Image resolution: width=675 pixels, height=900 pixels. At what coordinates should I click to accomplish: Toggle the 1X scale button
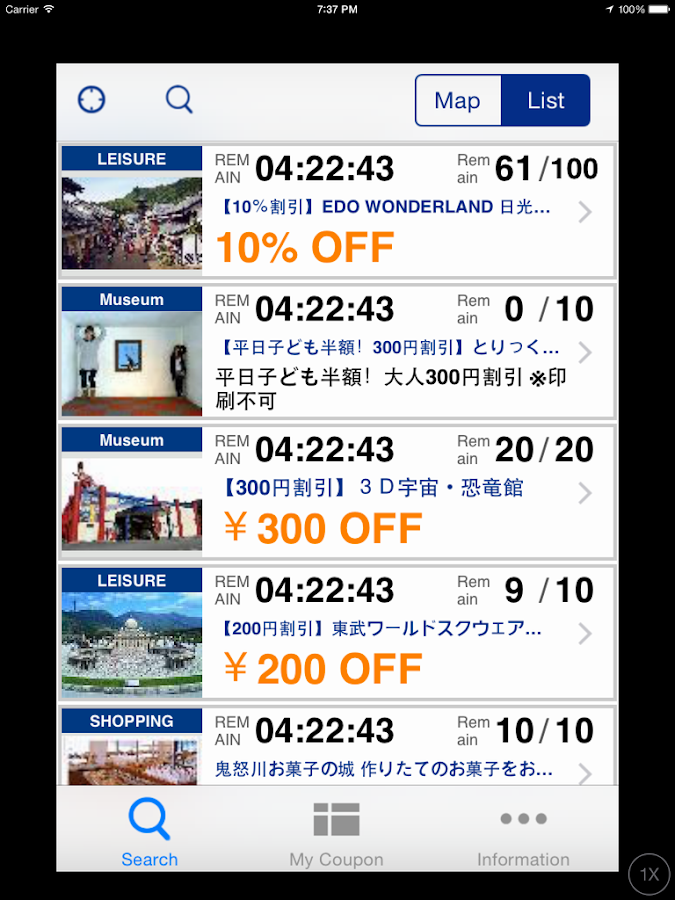[x=649, y=875]
